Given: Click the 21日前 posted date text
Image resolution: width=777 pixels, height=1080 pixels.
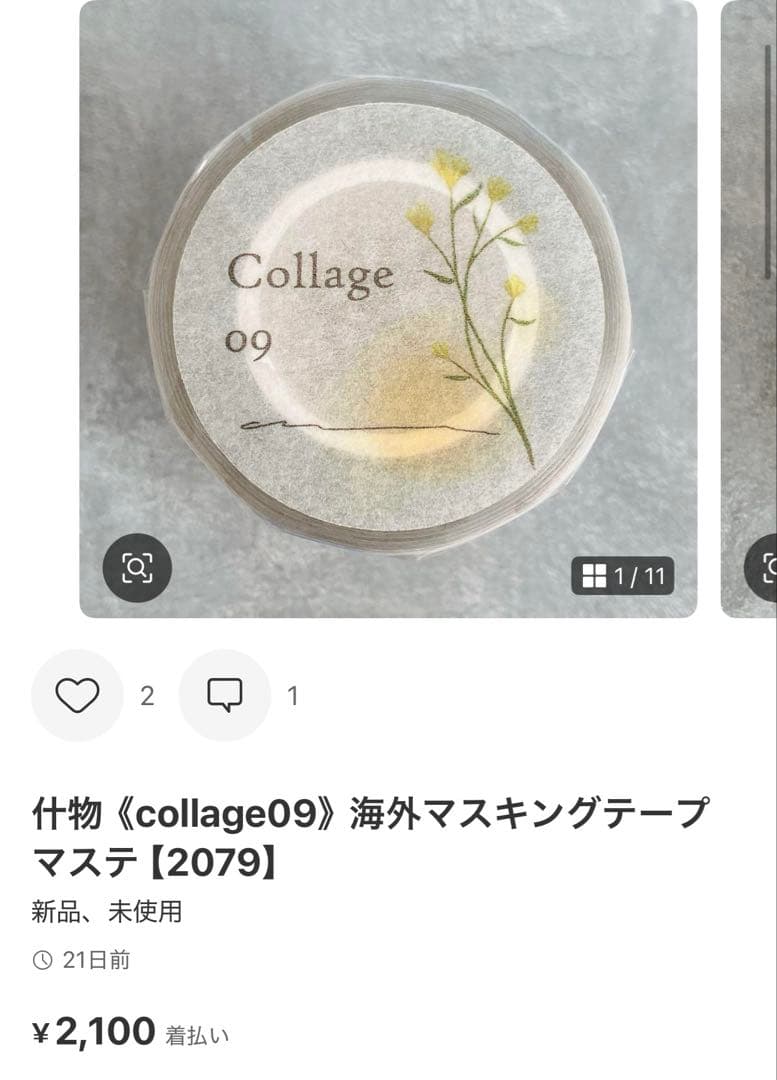Looking at the screenshot, I should 94,960.
